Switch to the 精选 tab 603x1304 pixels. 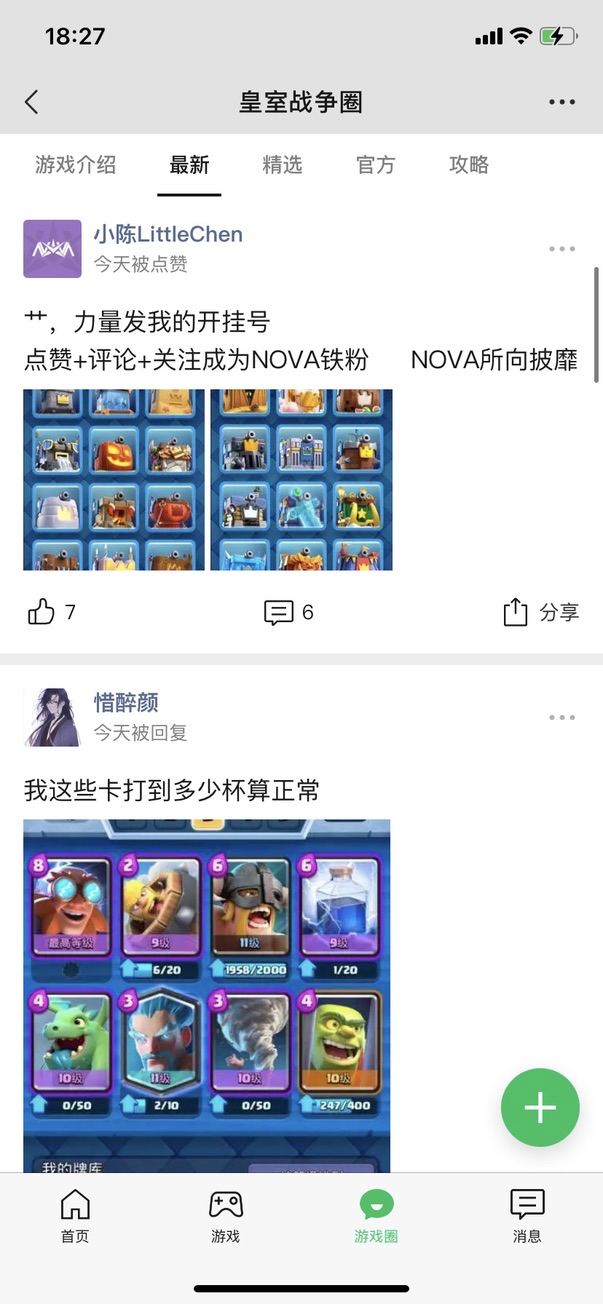tap(282, 165)
